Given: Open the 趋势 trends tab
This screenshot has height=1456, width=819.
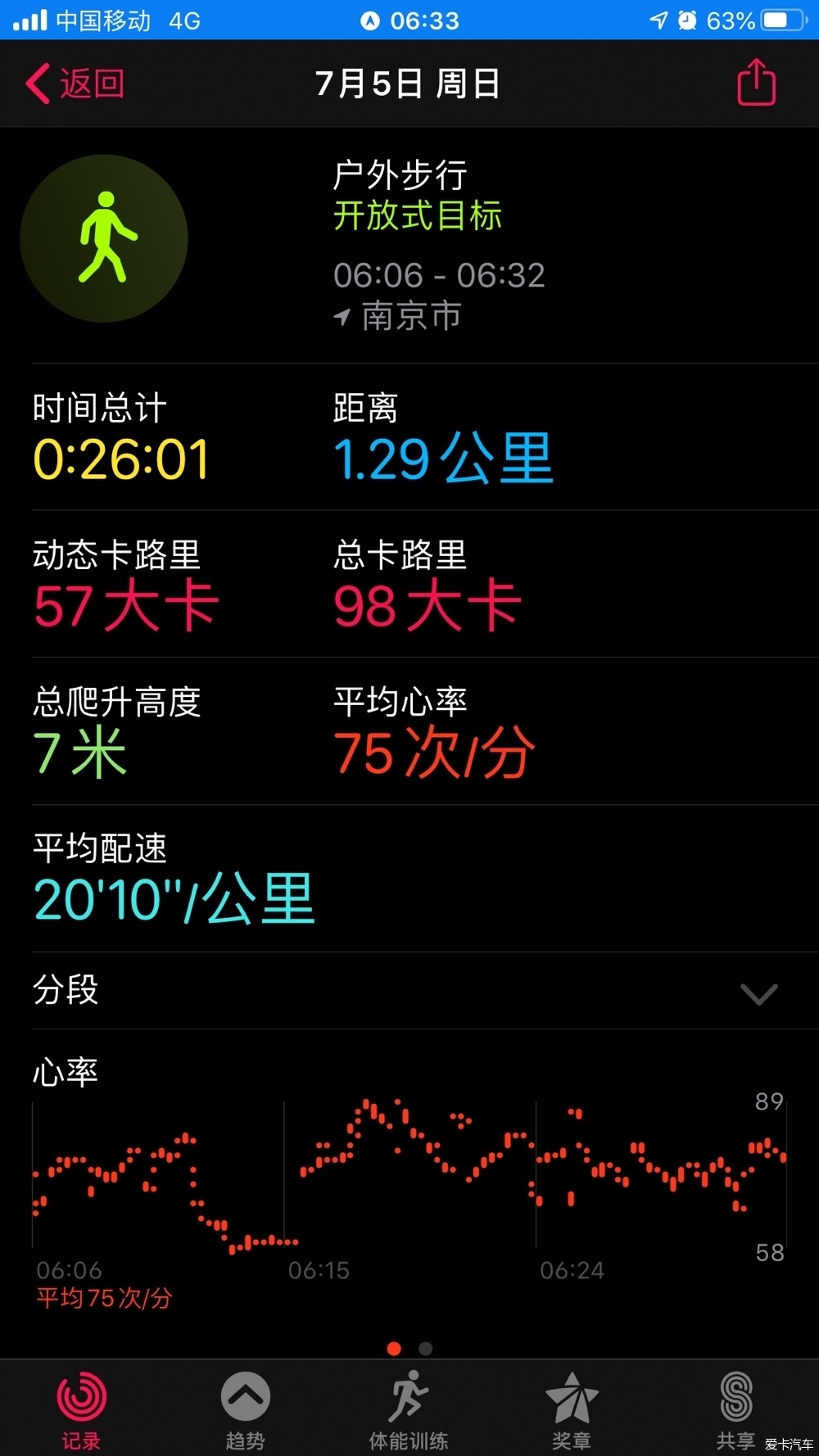Looking at the screenshot, I should (245, 1410).
